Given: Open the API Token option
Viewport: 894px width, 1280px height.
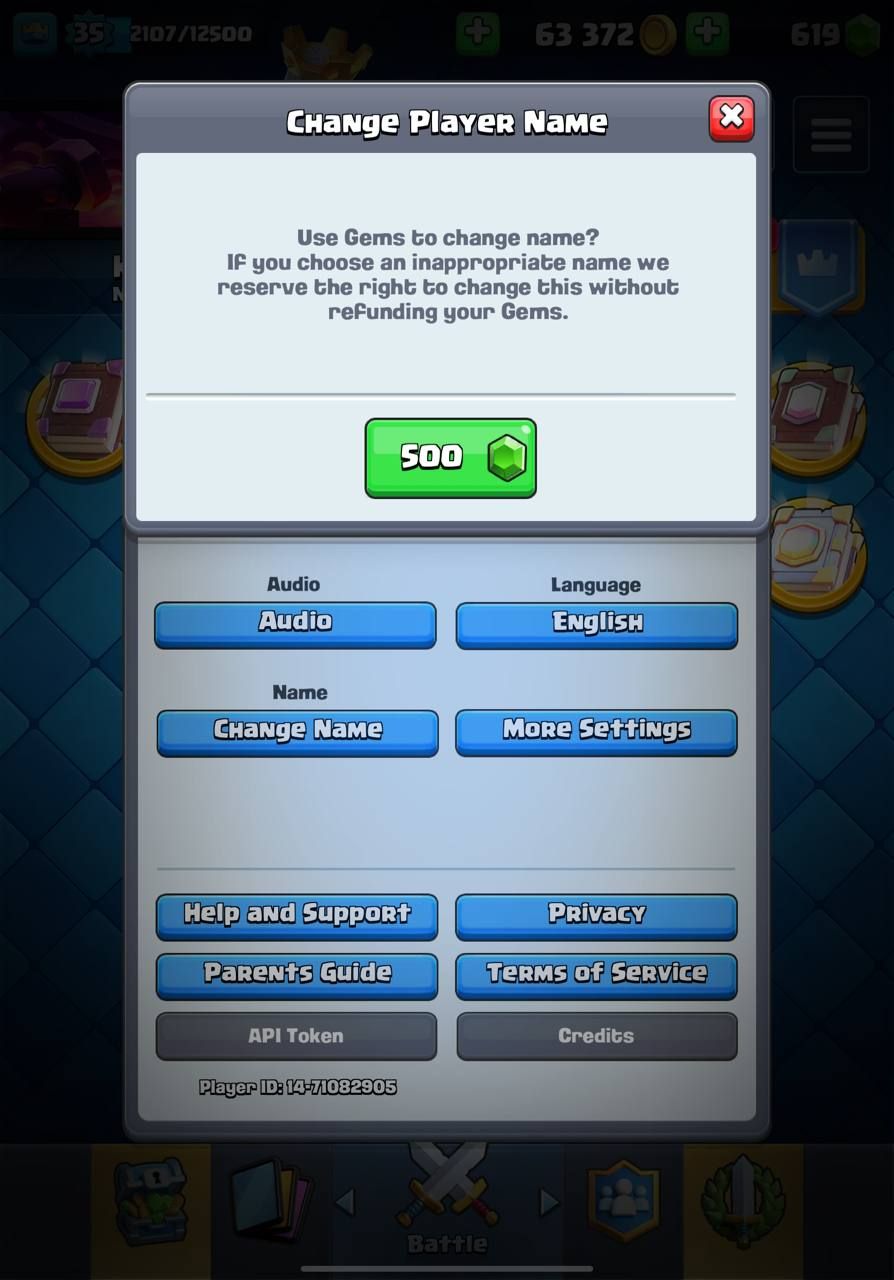Looking at the screenshot, I should (296, 1036).
